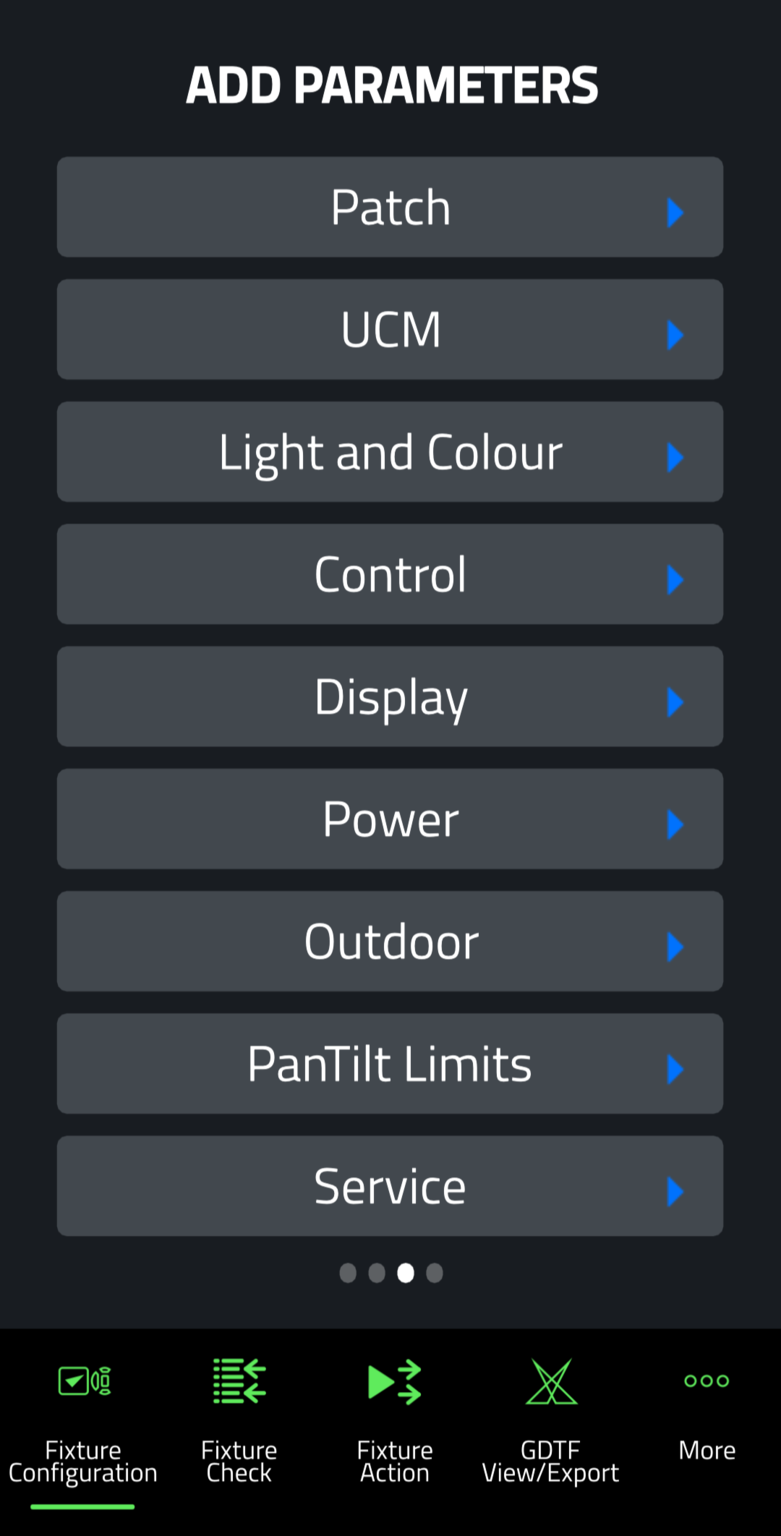
Task: Open the Control parameters
Action: point(390,574)
